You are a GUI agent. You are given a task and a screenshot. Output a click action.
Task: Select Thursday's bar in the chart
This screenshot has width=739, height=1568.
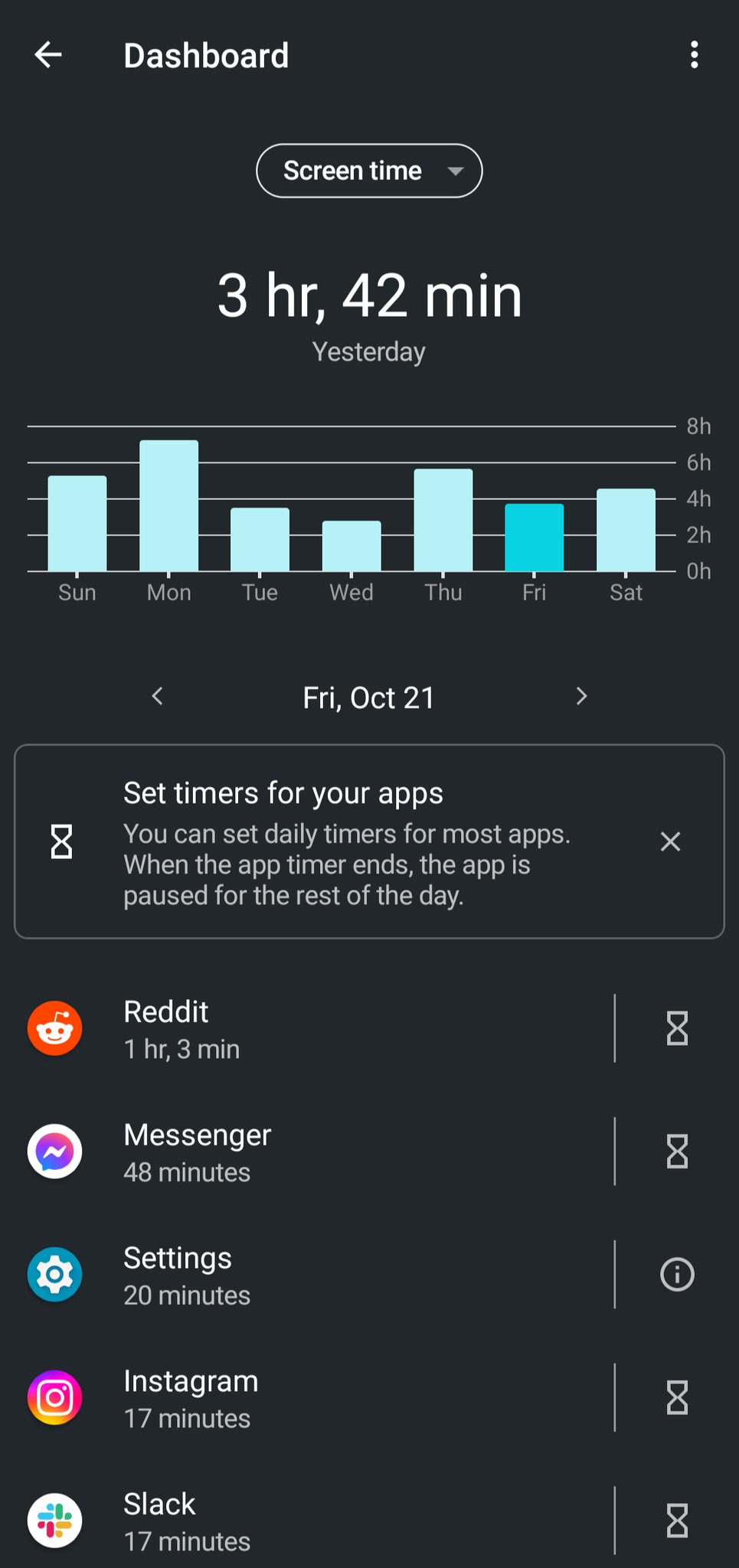(443, 520)
